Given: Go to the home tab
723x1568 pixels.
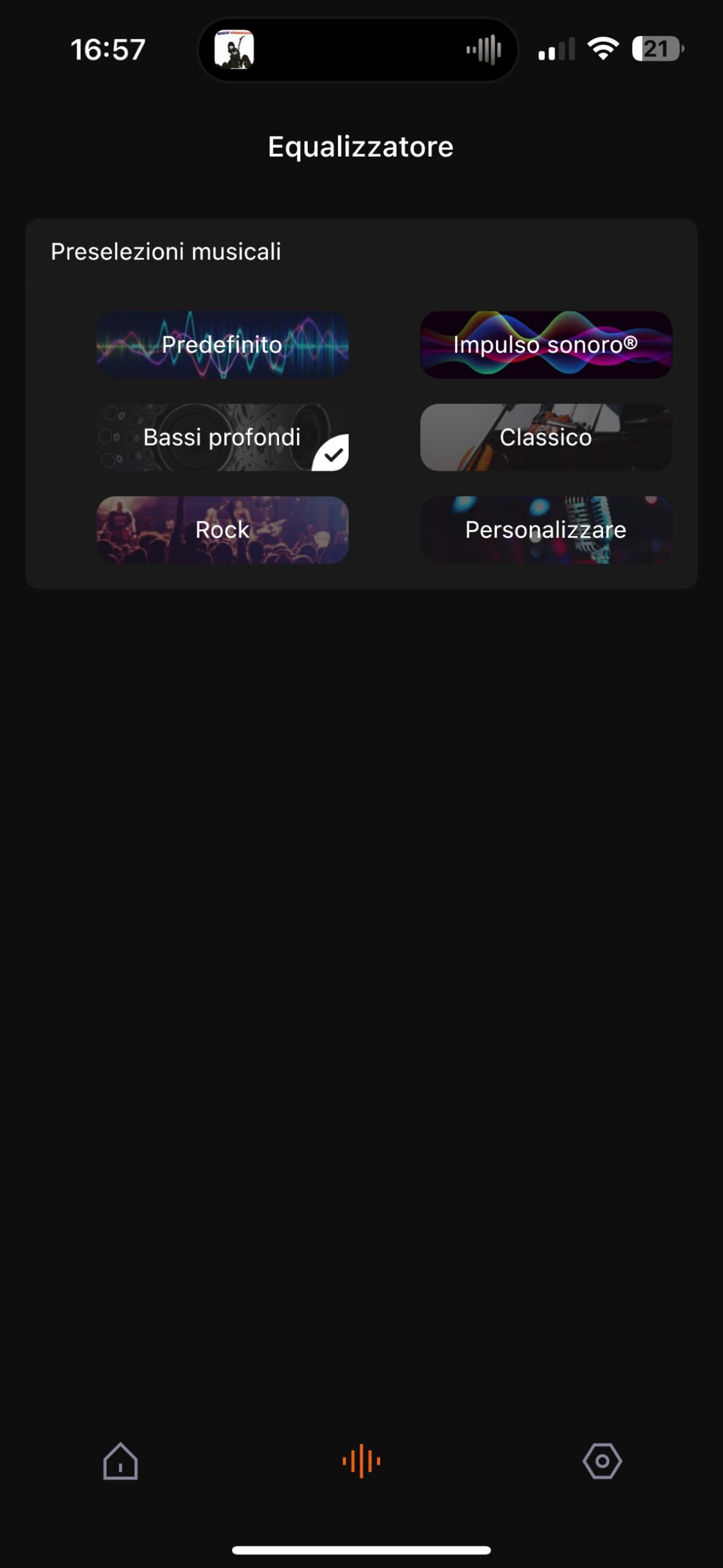Looking at the screenshot, I should click(121, 1461).
